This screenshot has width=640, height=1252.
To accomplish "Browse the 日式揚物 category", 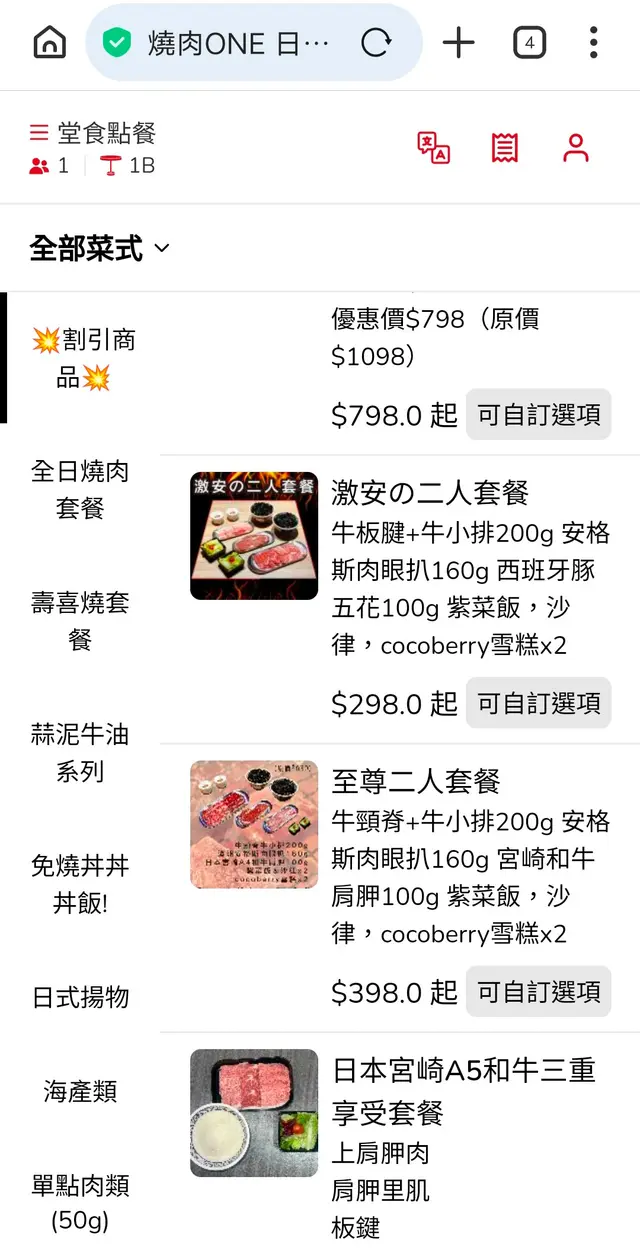I will coord(80,997).
